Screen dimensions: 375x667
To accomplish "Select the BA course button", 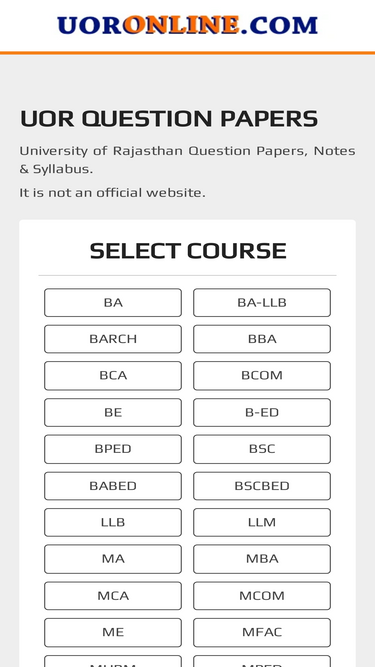I will pyautogui.click(x=113, y=302).
